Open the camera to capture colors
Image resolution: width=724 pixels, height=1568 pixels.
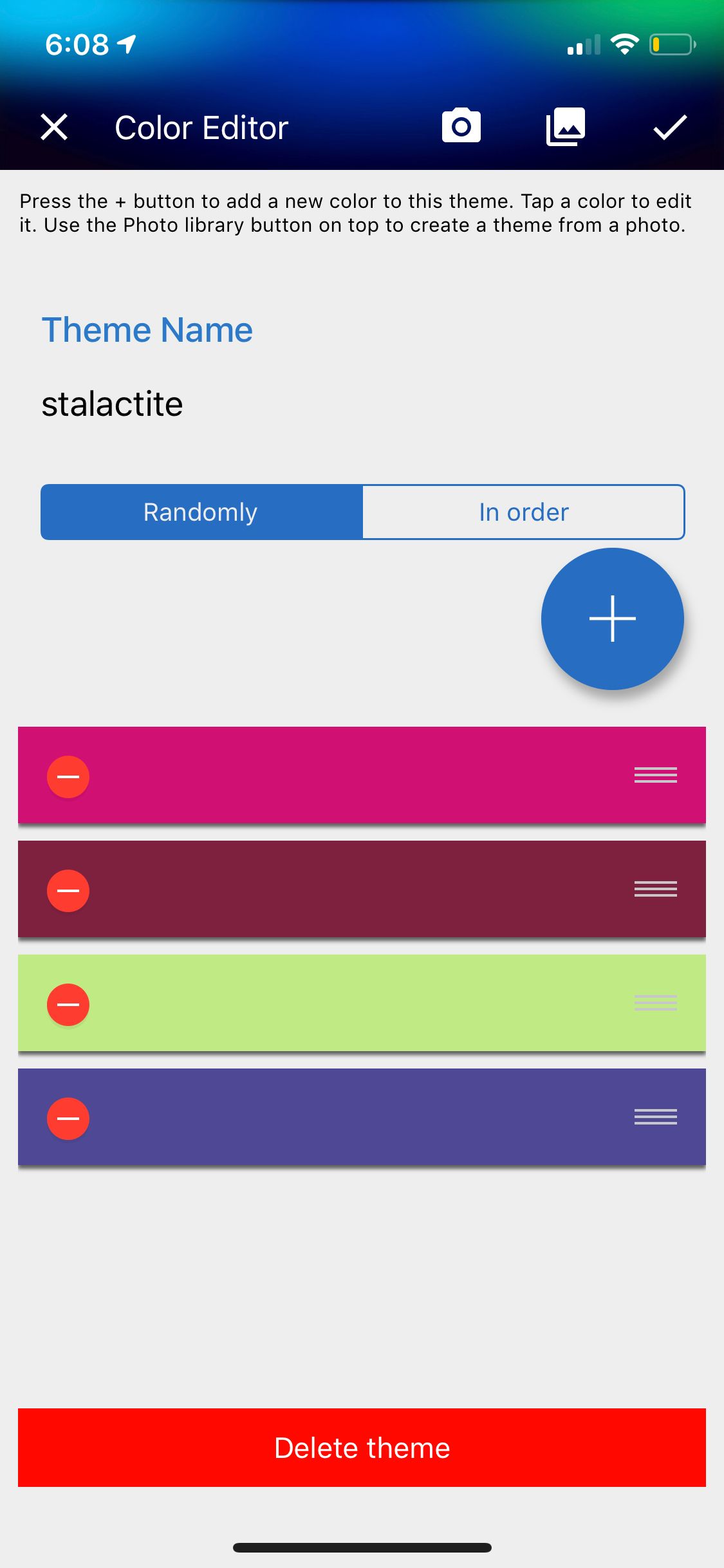(x=461, y=126)
